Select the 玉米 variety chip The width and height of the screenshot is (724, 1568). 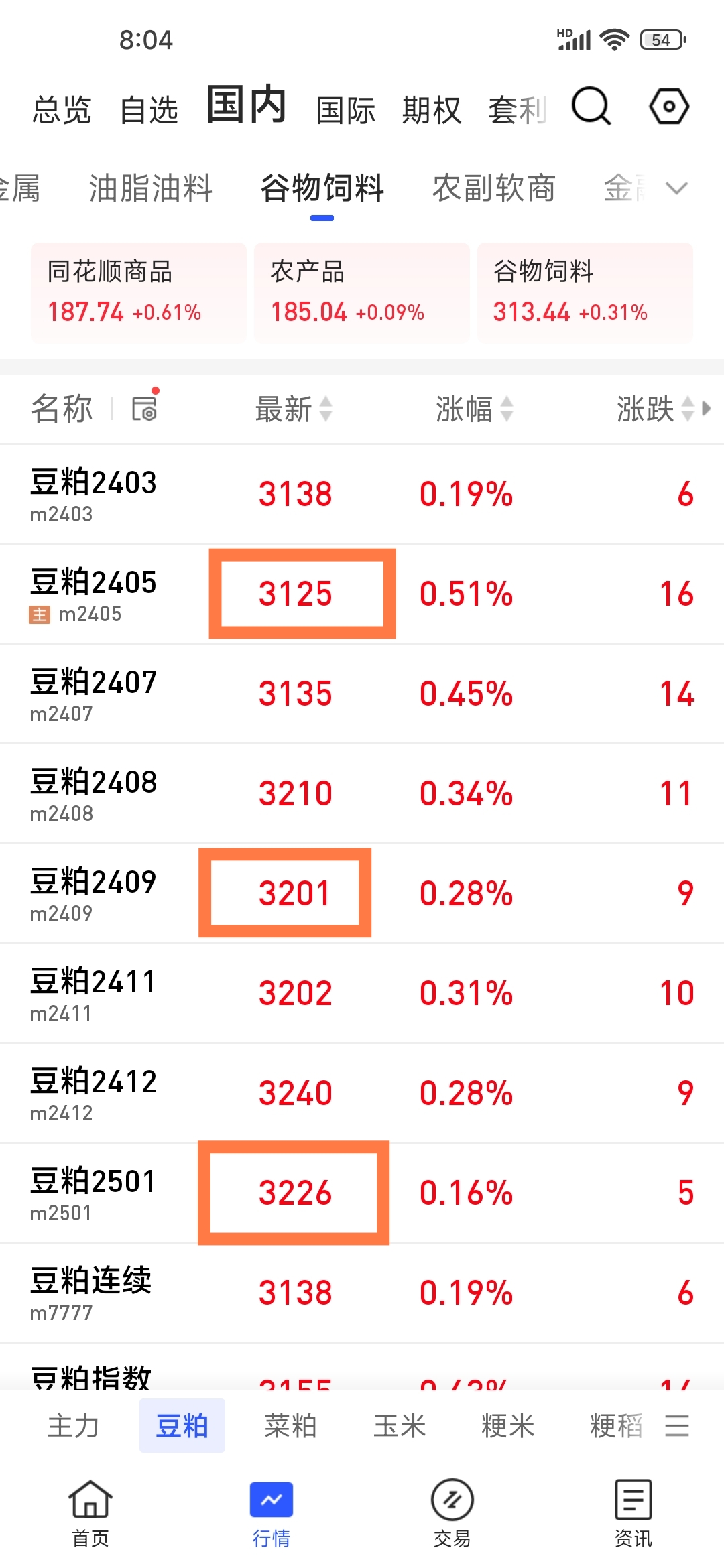pyautogui.click(x=400, y=1425)
